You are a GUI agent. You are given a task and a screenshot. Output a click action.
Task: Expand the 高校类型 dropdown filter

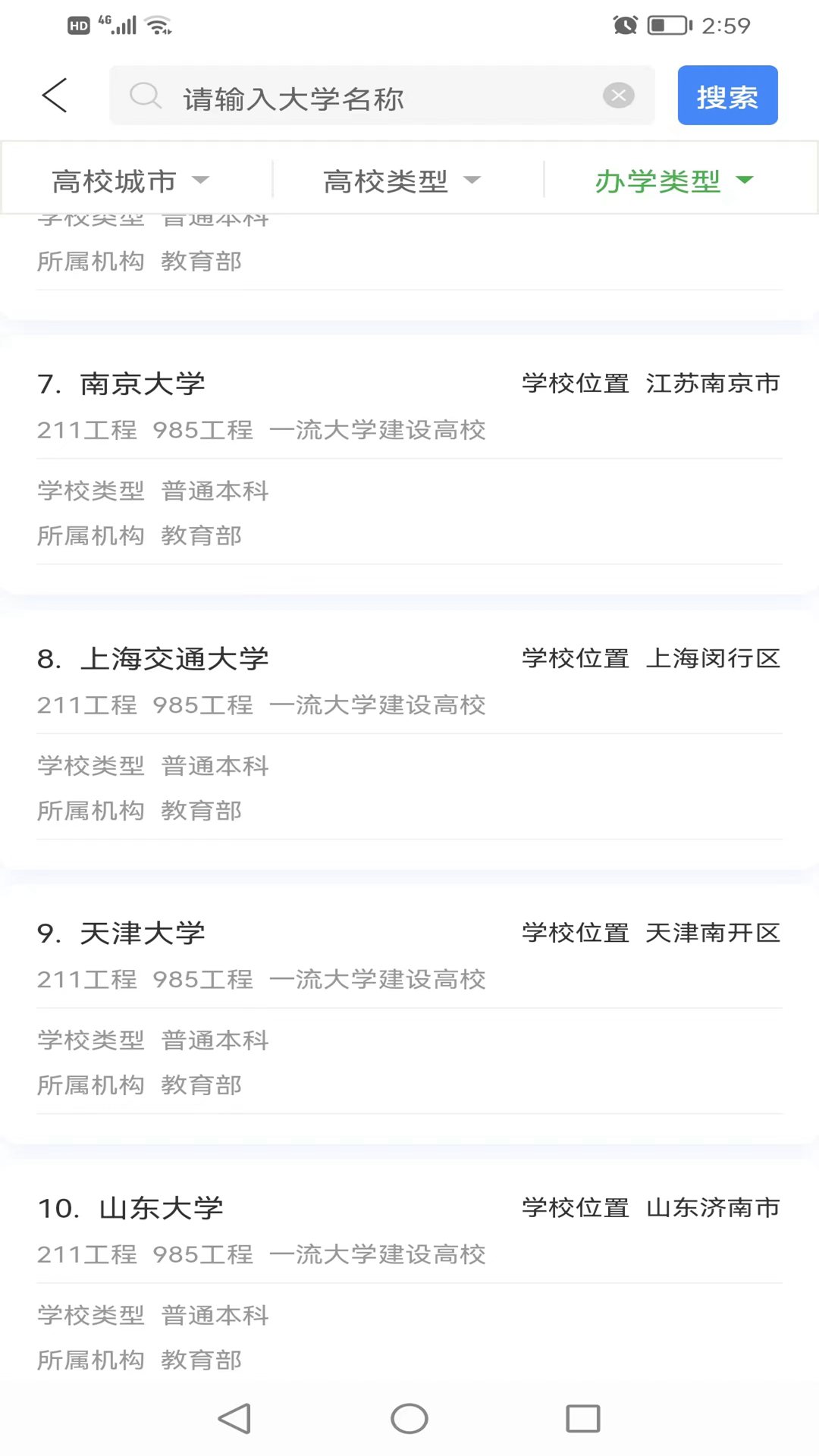[x=402, y=181]
